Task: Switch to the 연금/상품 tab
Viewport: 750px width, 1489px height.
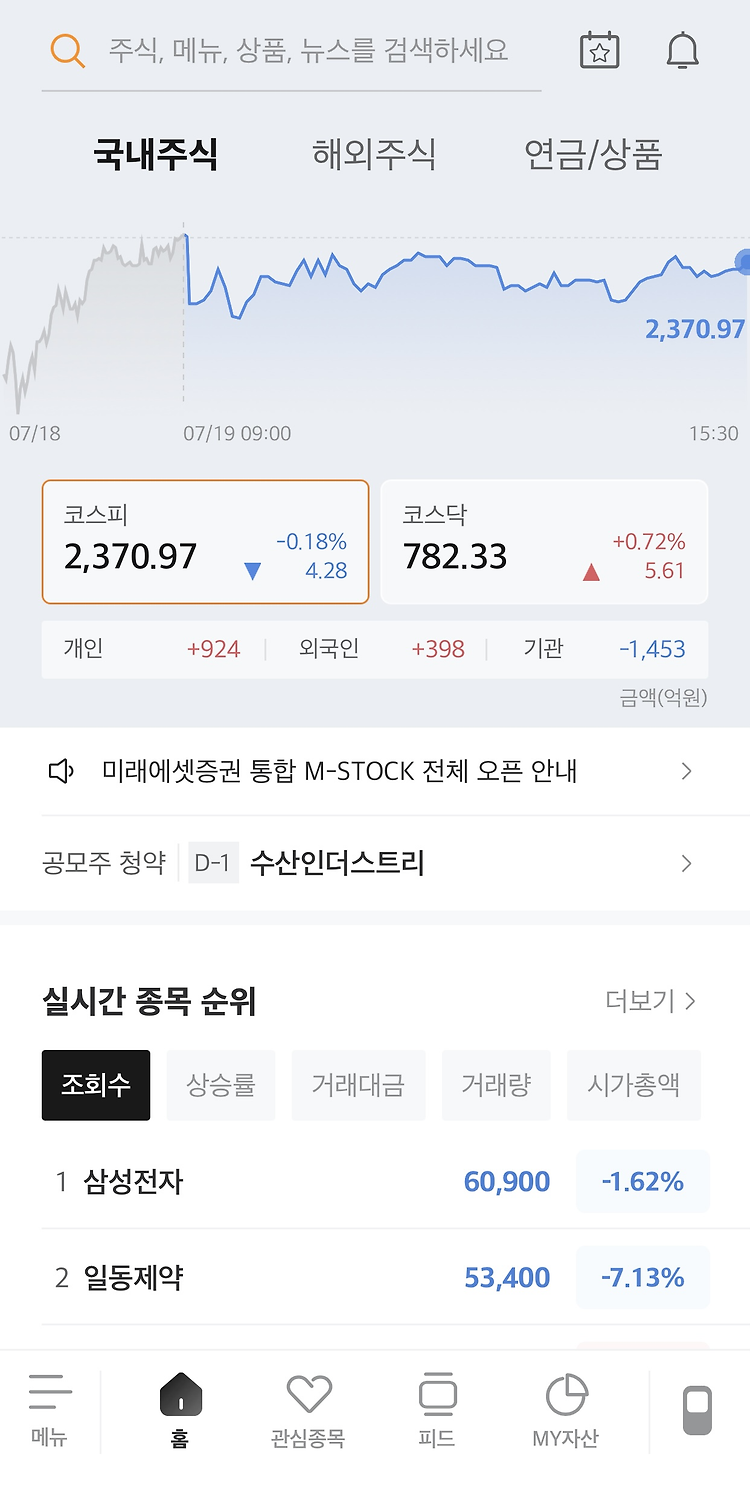Action: click(593, 154)
